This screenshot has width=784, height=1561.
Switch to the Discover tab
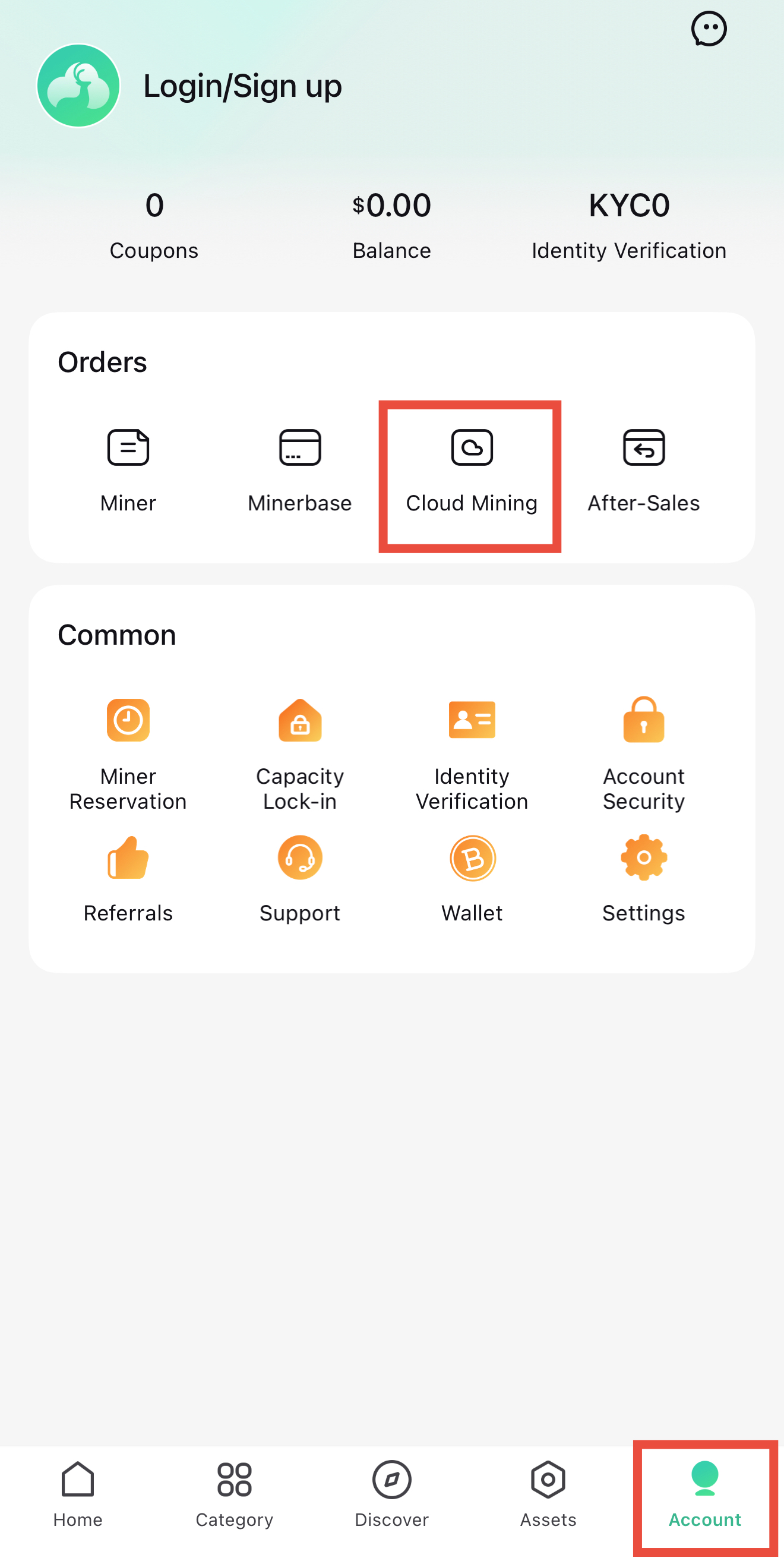[x=391, y=1494]
